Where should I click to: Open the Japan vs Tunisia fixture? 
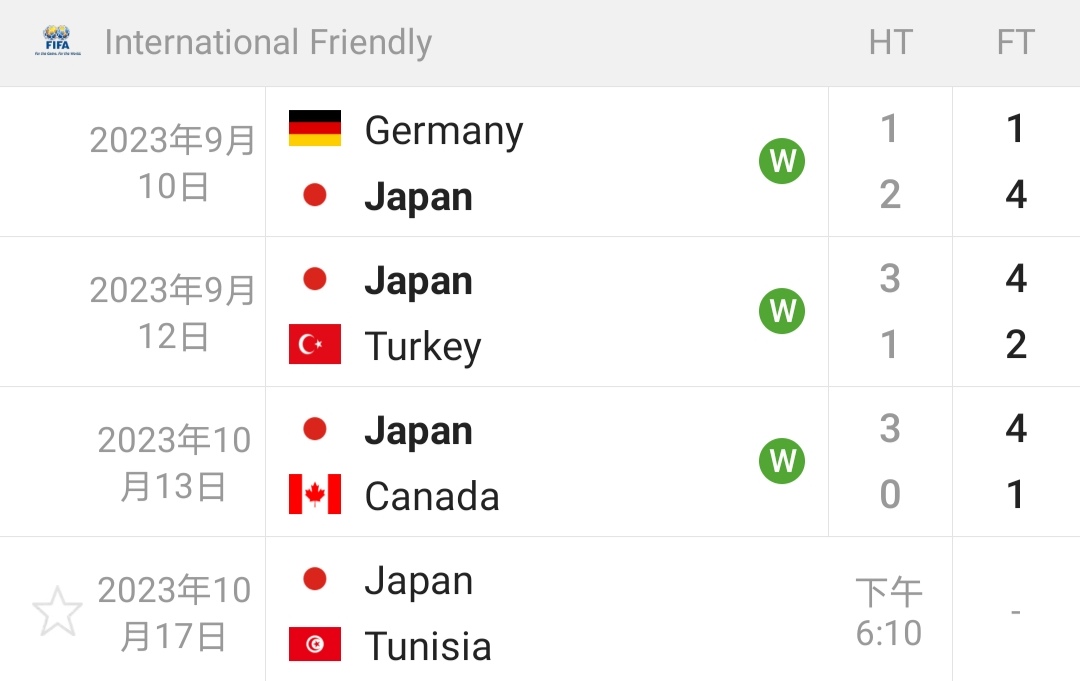click(x=540, y=612)
